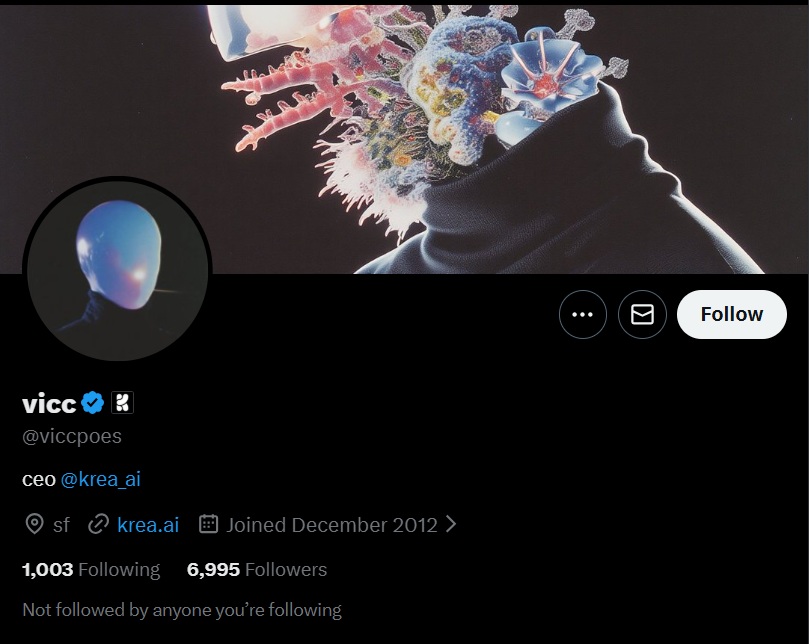Screen dimensions: 809x644
Task: Open vicc's profile picture
Action: coord(117,271)
